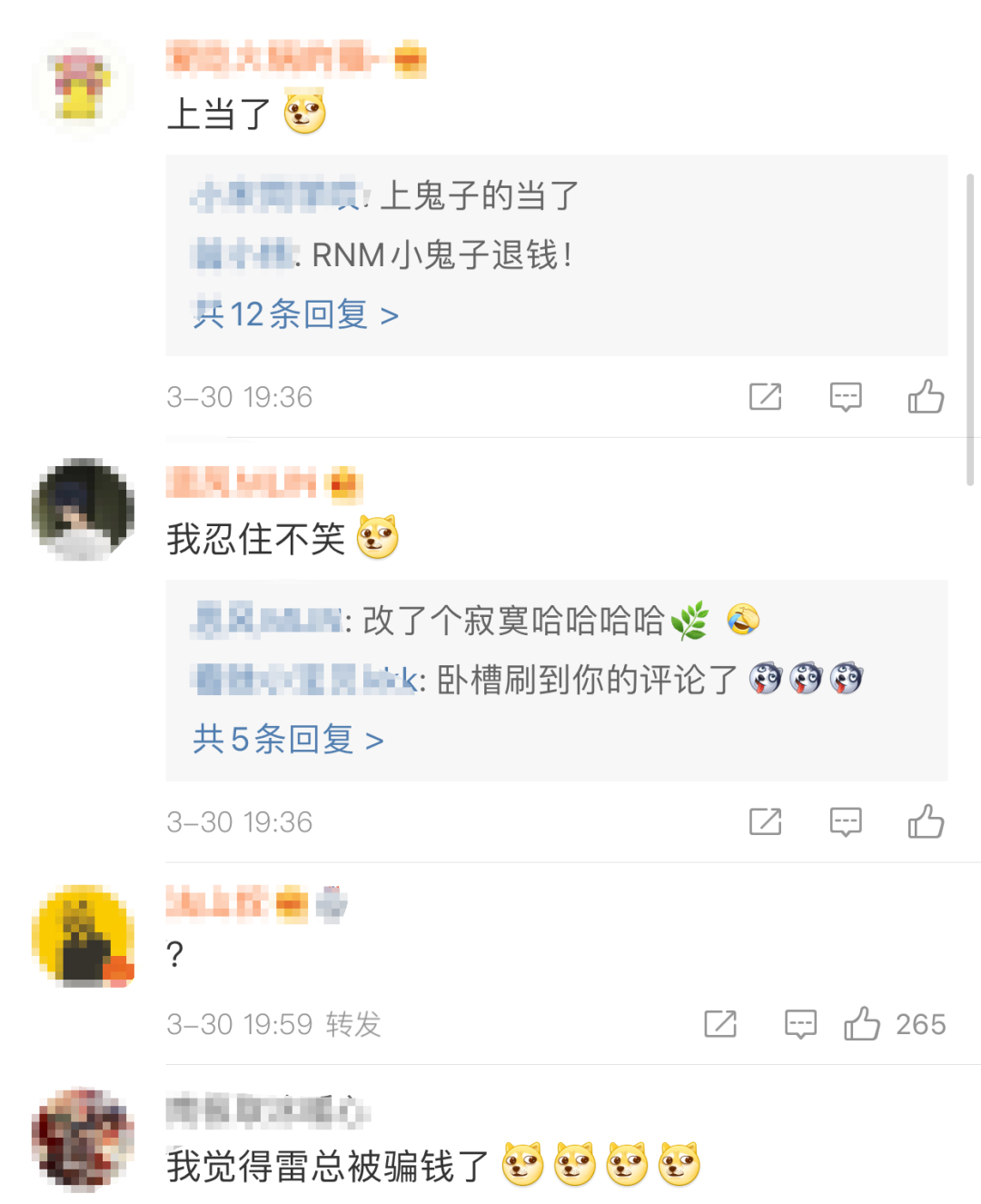Viewport: 981px width, 1204px height.
Task: Open reply box for the ? comment
Action: click(x=800, y=1024)
